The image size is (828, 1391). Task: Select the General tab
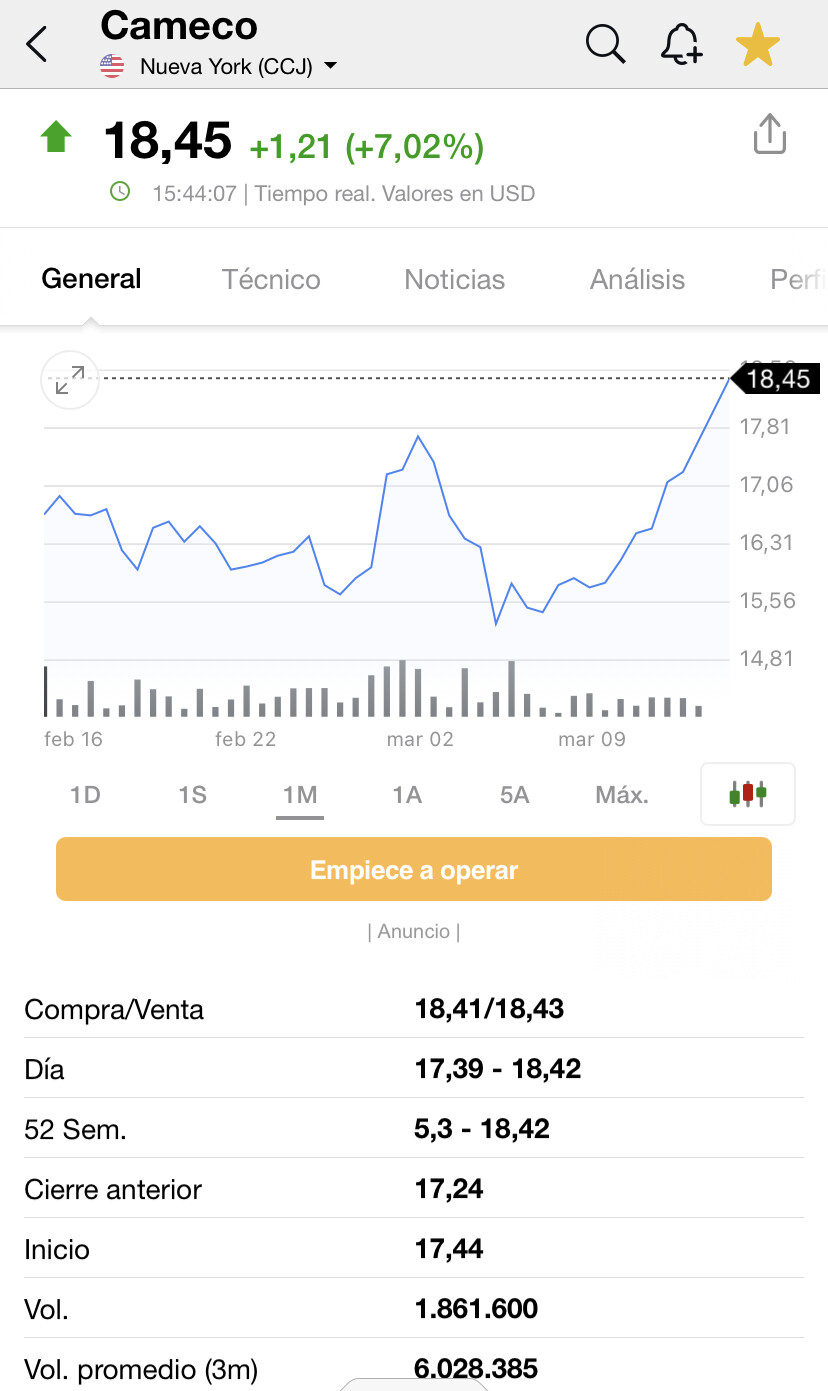91,279
